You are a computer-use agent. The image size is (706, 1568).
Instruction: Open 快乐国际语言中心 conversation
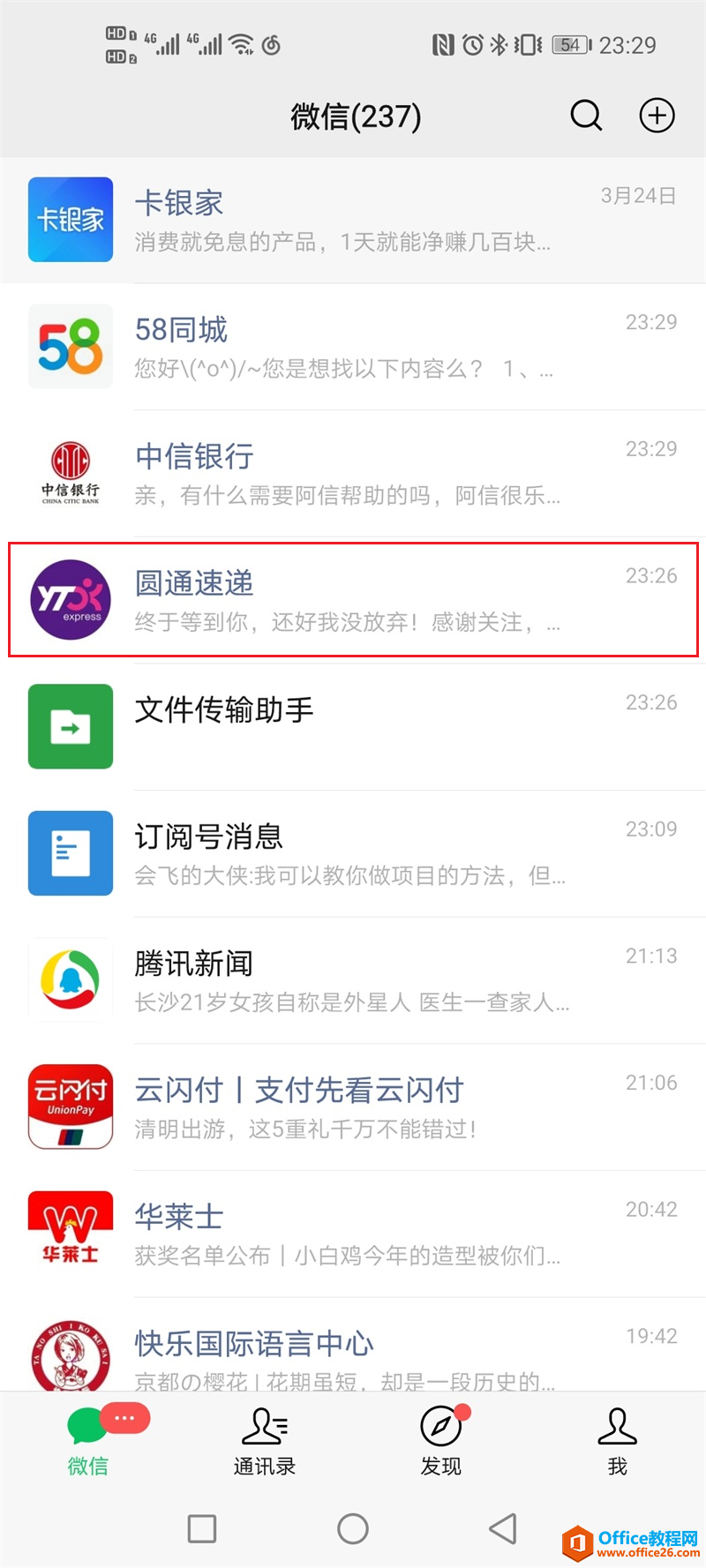coord(353,1354)
